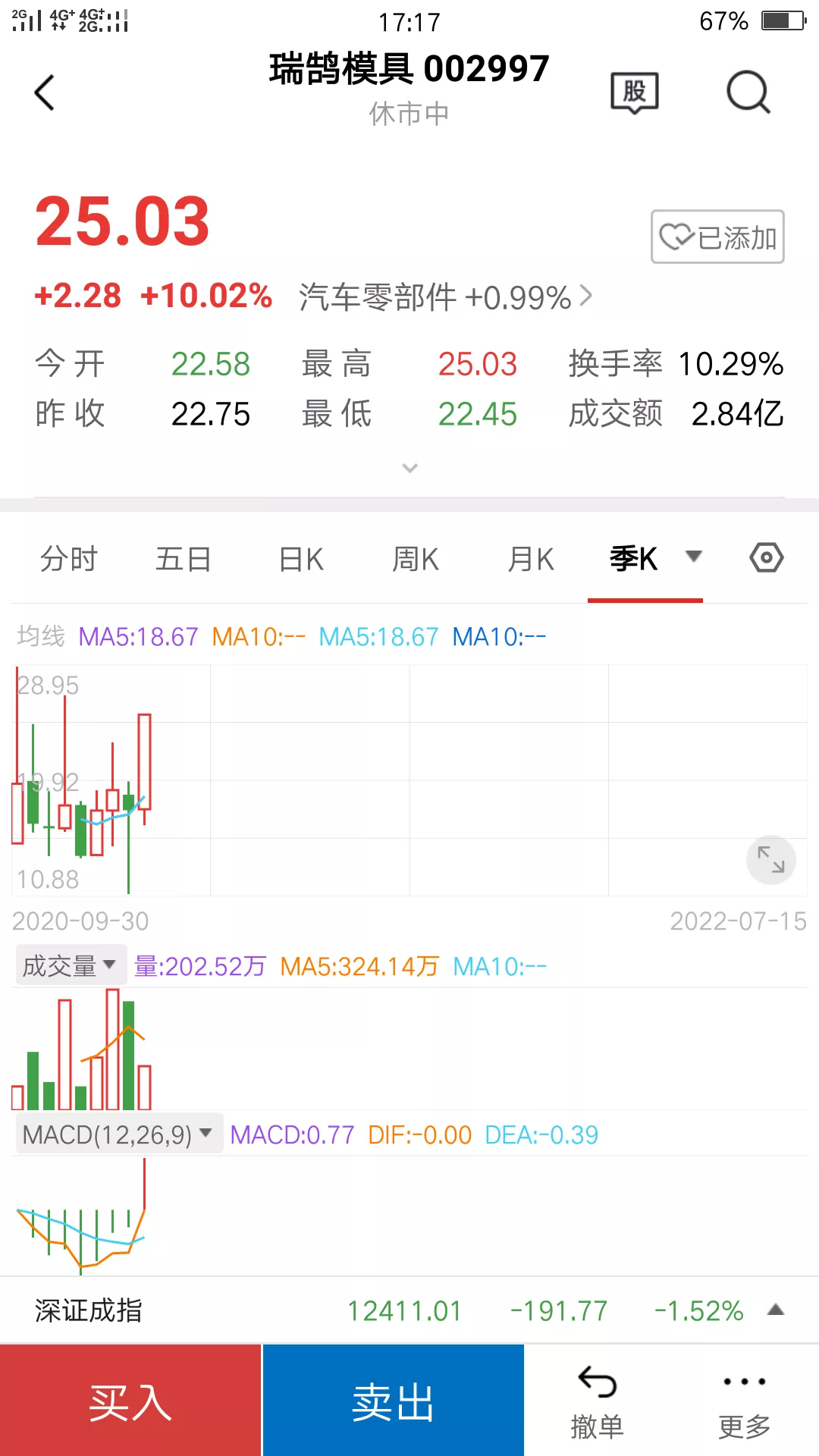Screen dimensions: 819x1456
Task: Switch to the 分时 chart tab
Action: (69, 560)
